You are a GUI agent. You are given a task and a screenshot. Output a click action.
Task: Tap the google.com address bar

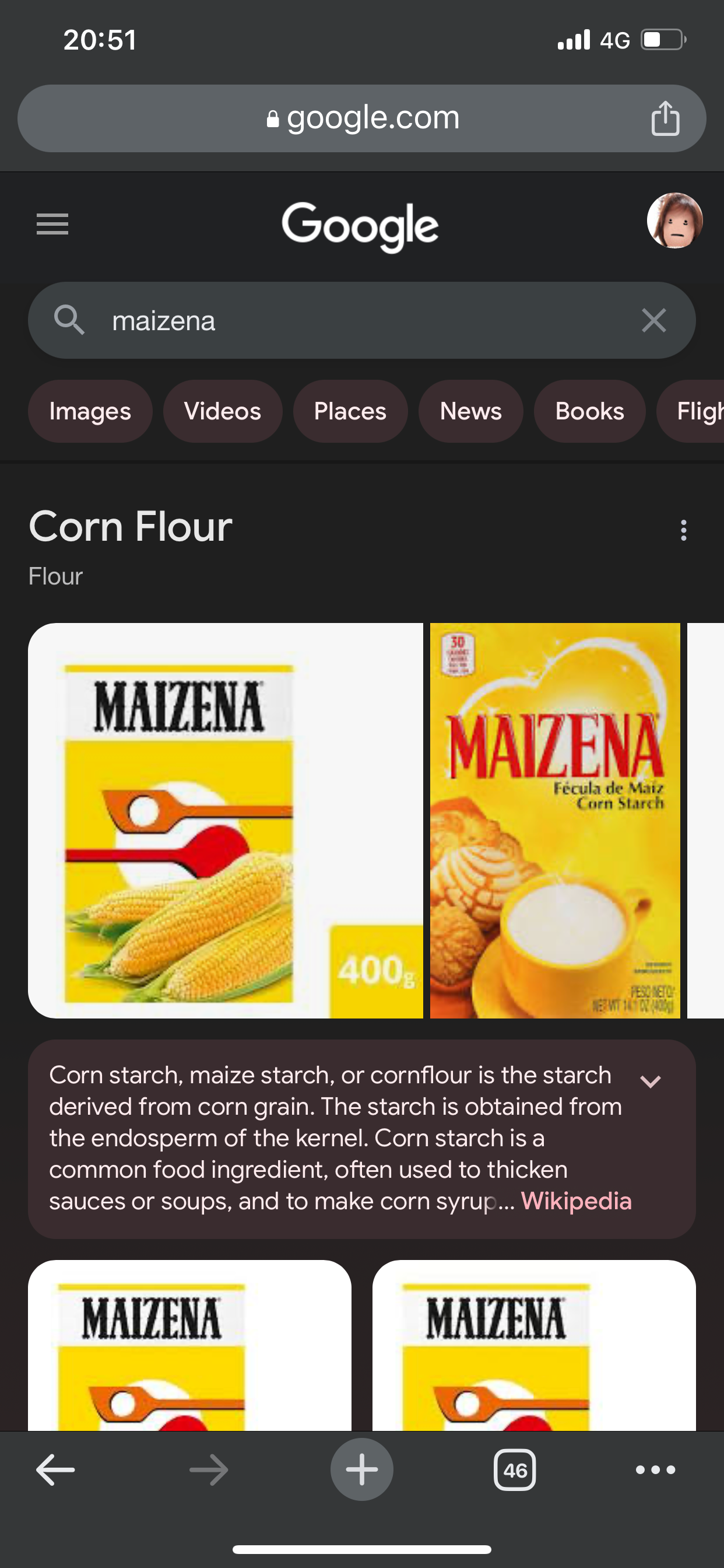361,118
